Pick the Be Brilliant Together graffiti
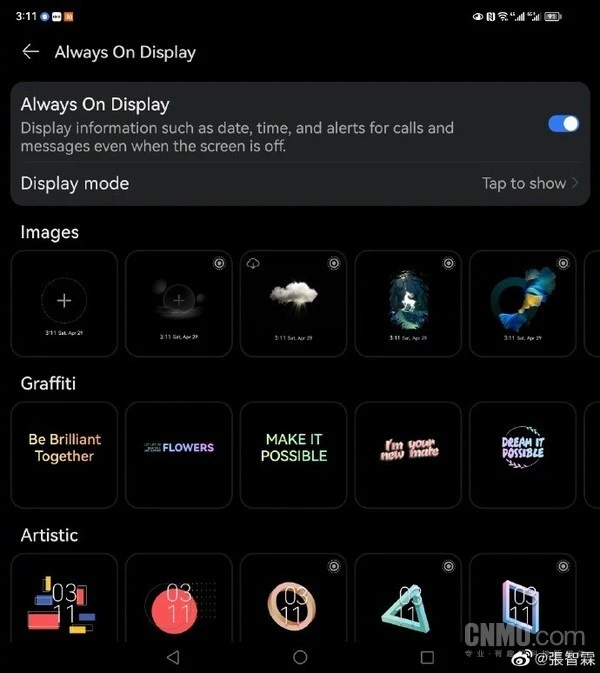This screenshot has height=673, width=600. pyautogui.click(x=64, y=454)
